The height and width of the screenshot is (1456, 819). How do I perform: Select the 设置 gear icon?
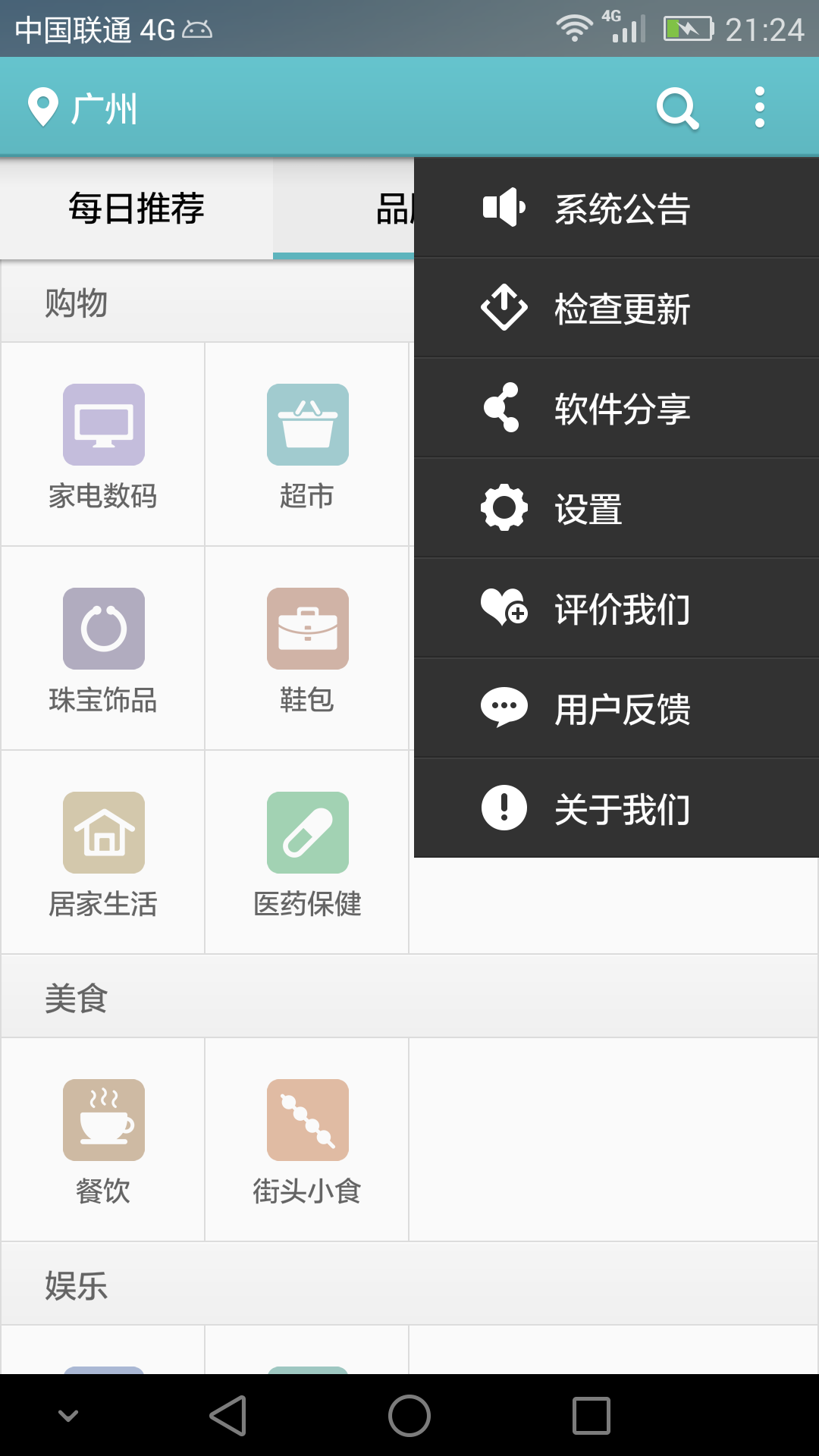(504, 507)
